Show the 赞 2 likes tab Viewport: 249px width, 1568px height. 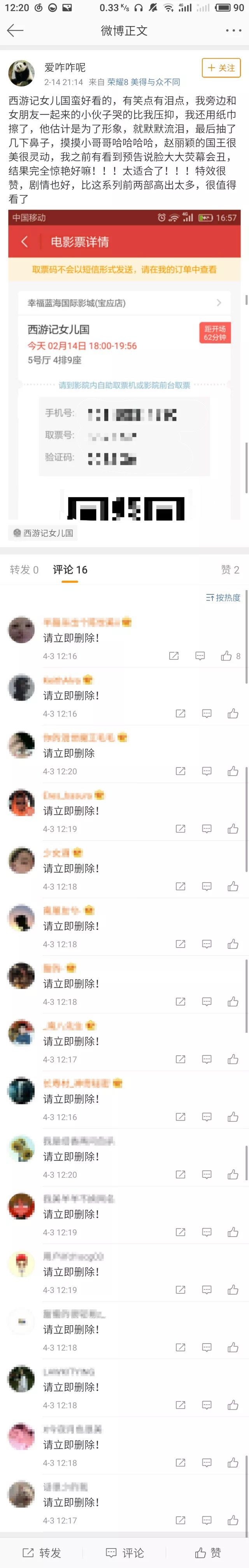pyautogui.click(x=230, y=569)
